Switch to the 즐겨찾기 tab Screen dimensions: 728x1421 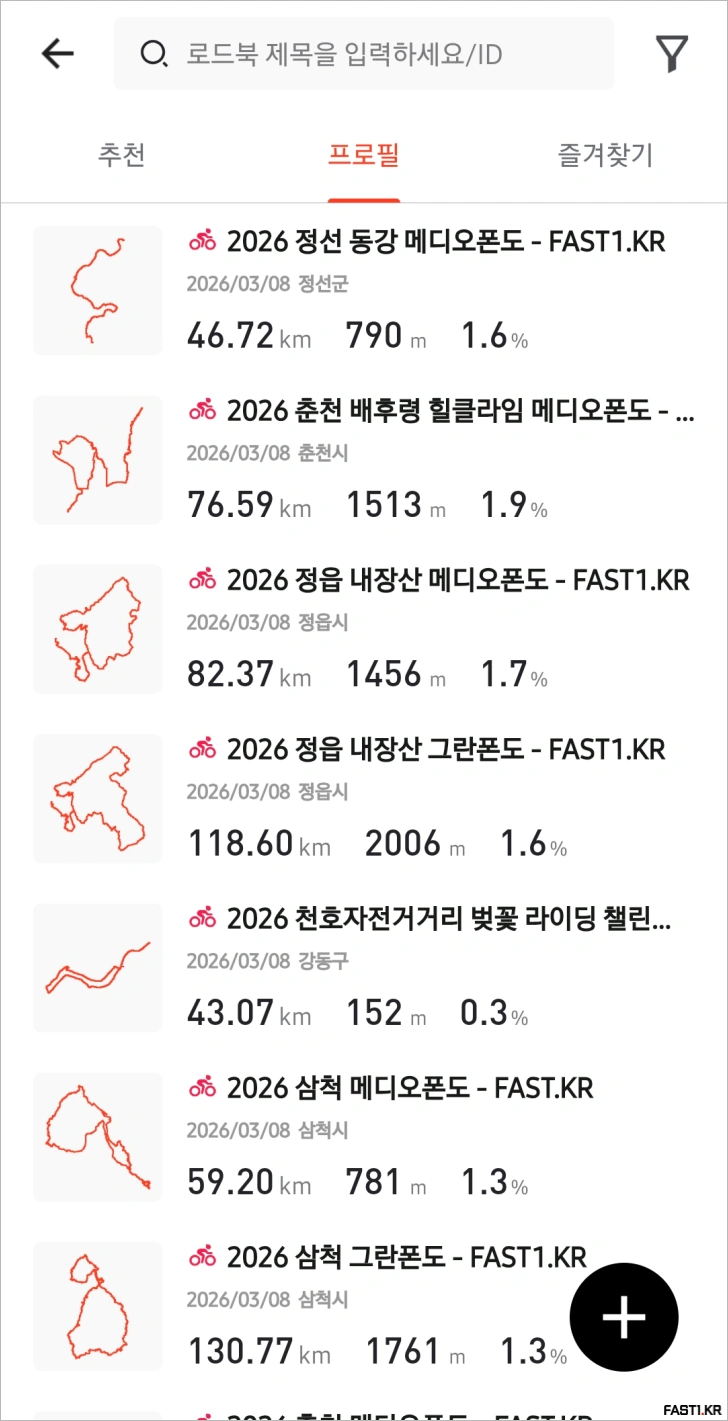[x=605, y=156]
